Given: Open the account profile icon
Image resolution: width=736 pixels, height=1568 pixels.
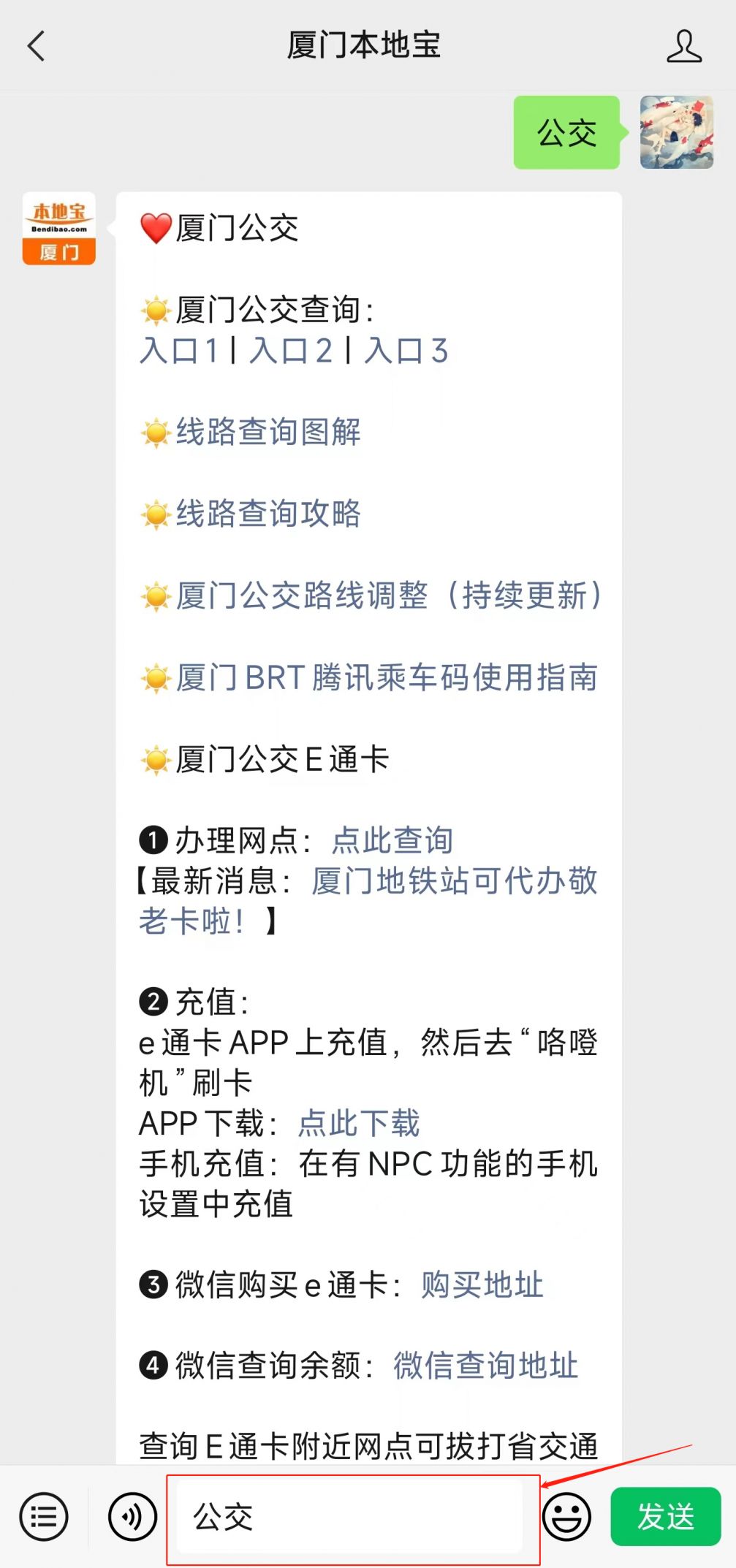Looking at the screenshot, I should pos(684,46).
